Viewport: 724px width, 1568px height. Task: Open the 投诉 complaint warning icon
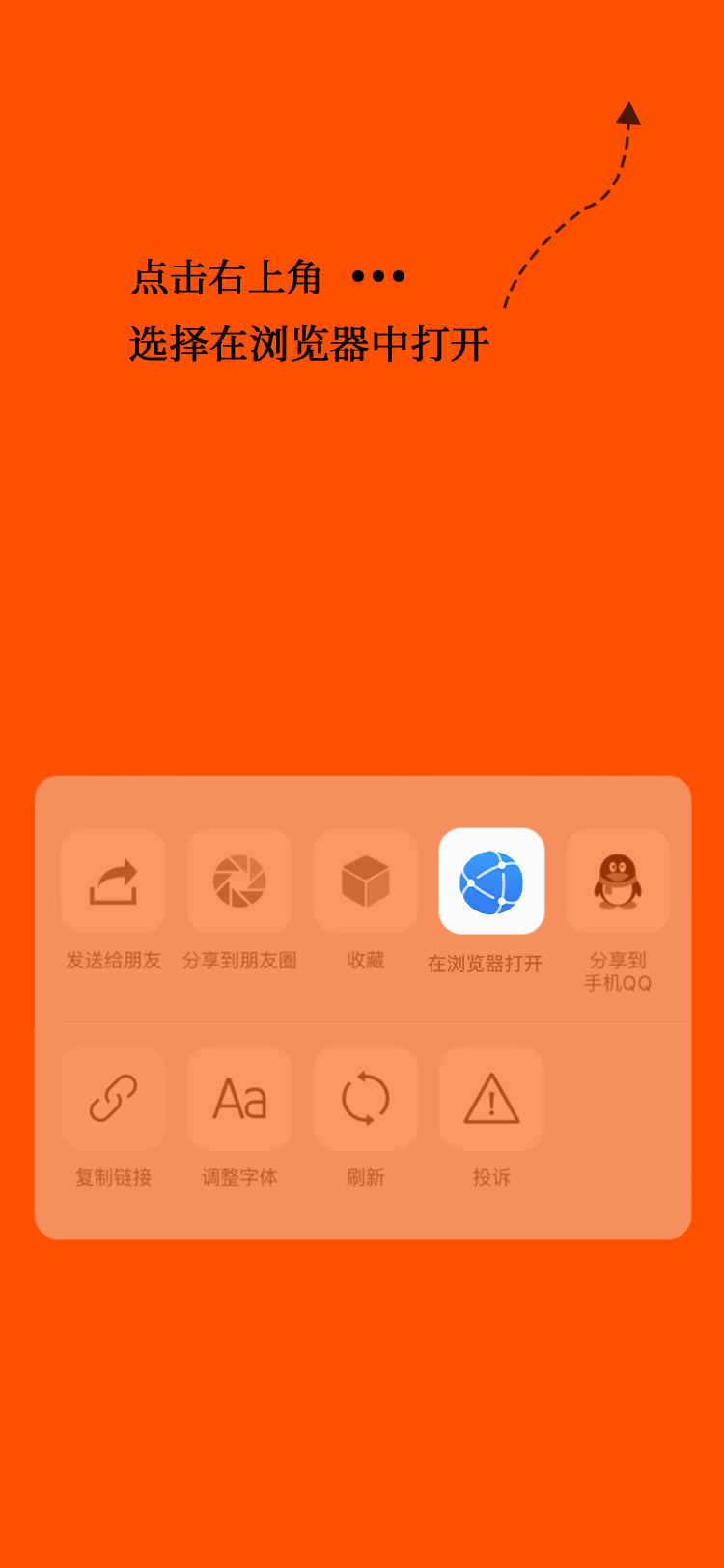pyautogui.click(x=491, y=1098)
